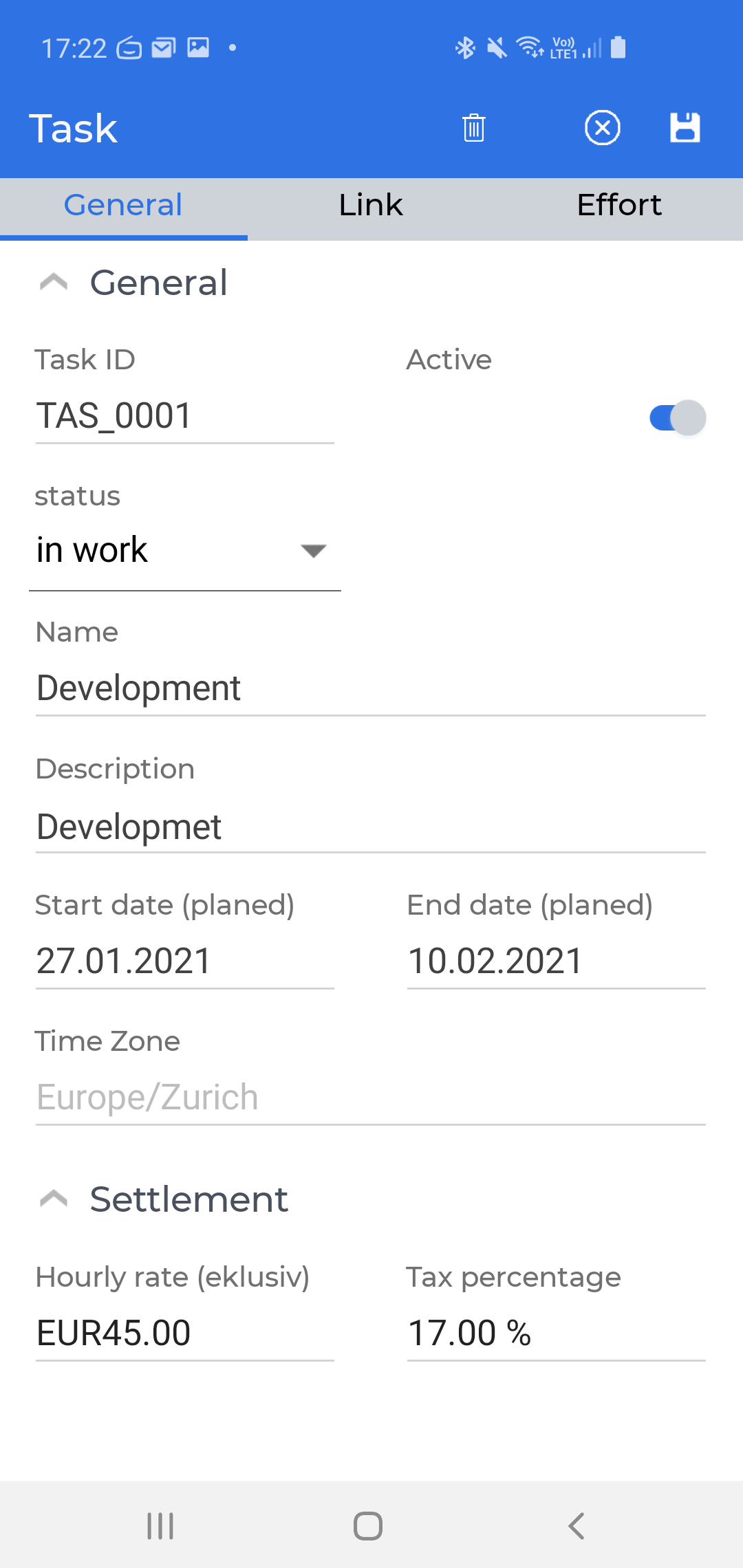Cancel editing with the X icon

pos(603,128)
